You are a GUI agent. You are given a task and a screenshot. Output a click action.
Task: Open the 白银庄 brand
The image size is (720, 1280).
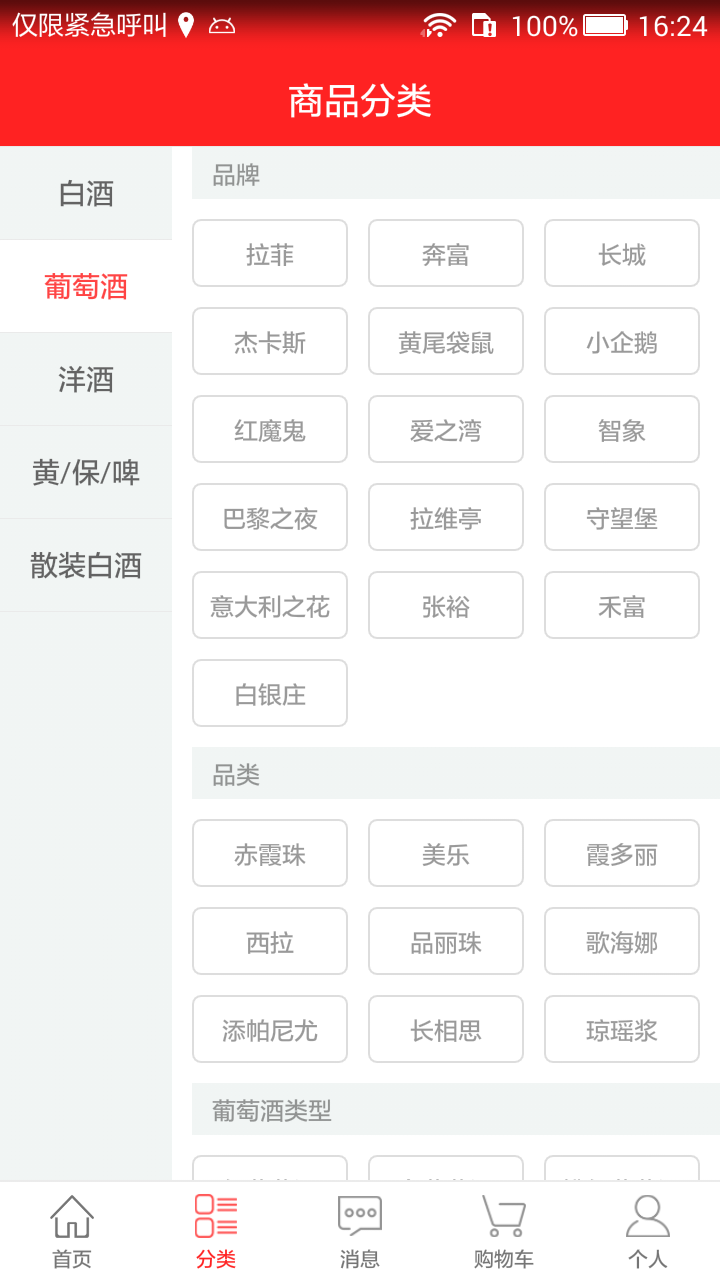[x=270, y=694]
